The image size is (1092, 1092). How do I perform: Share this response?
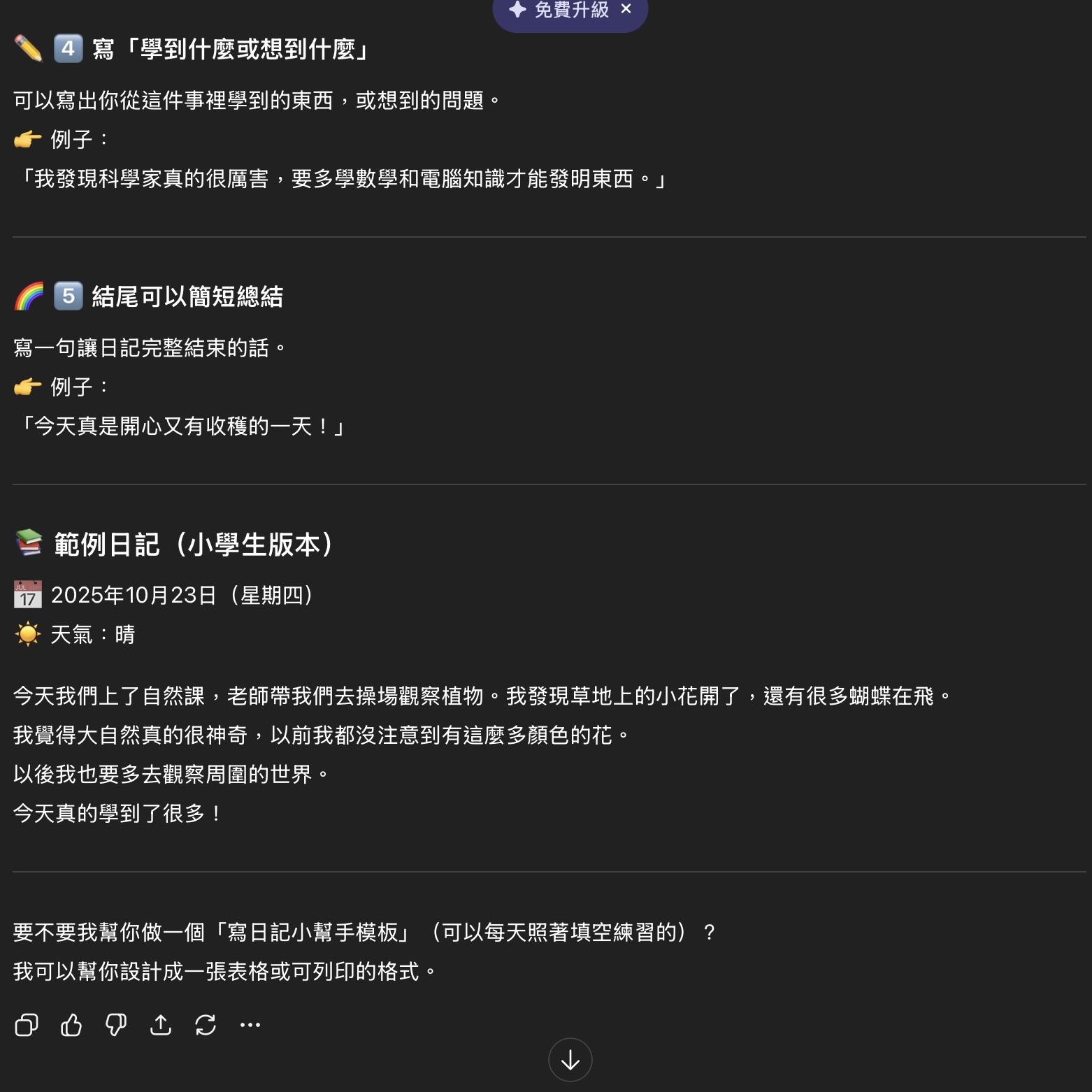161,1025
